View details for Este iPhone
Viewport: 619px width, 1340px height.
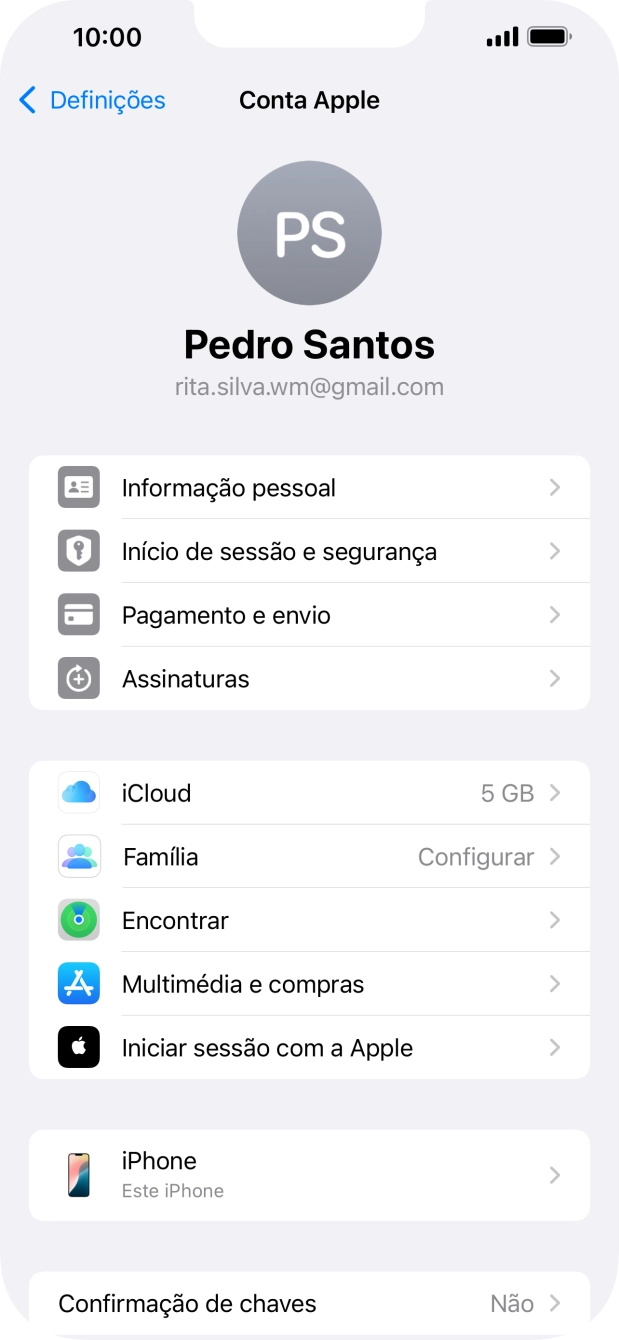[309, 1175]
